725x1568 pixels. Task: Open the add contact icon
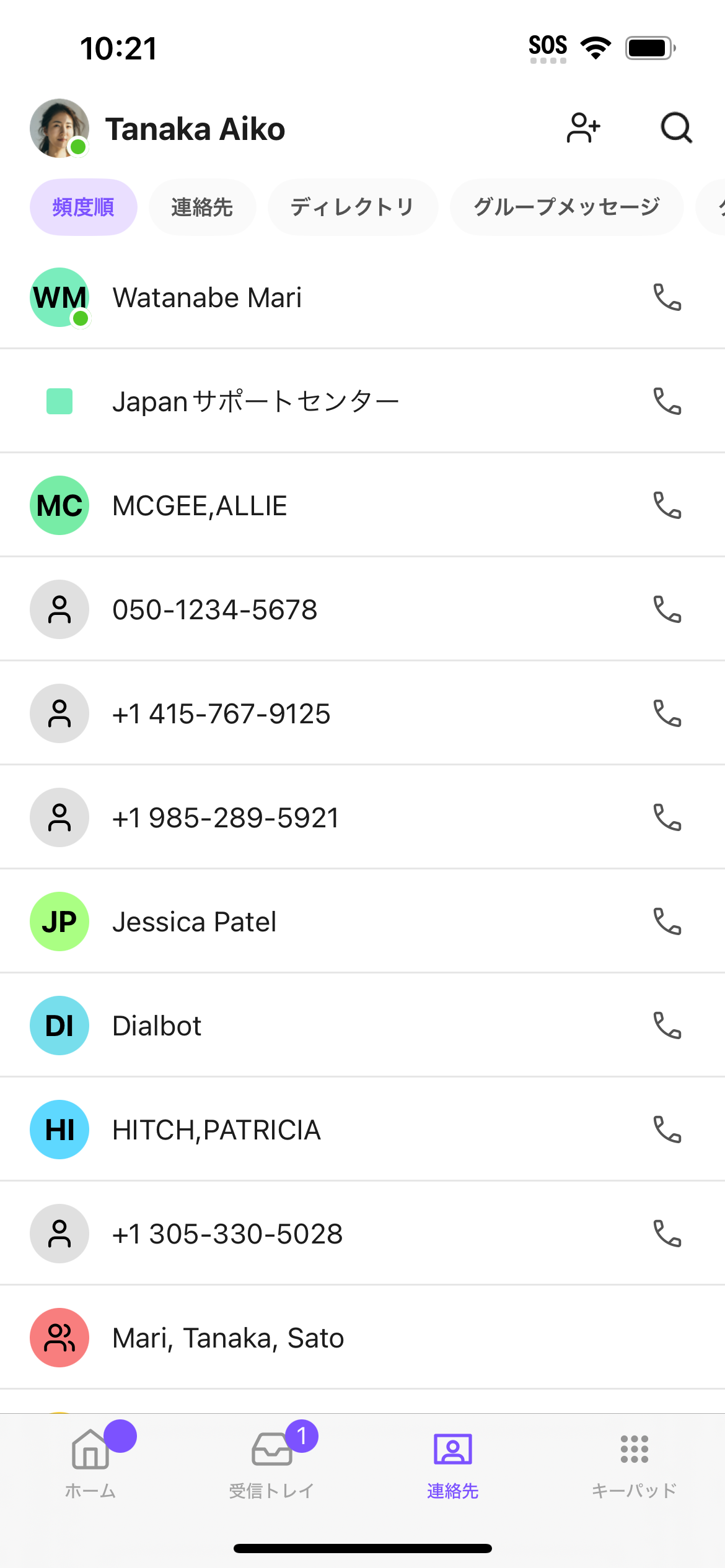[583, 128]
